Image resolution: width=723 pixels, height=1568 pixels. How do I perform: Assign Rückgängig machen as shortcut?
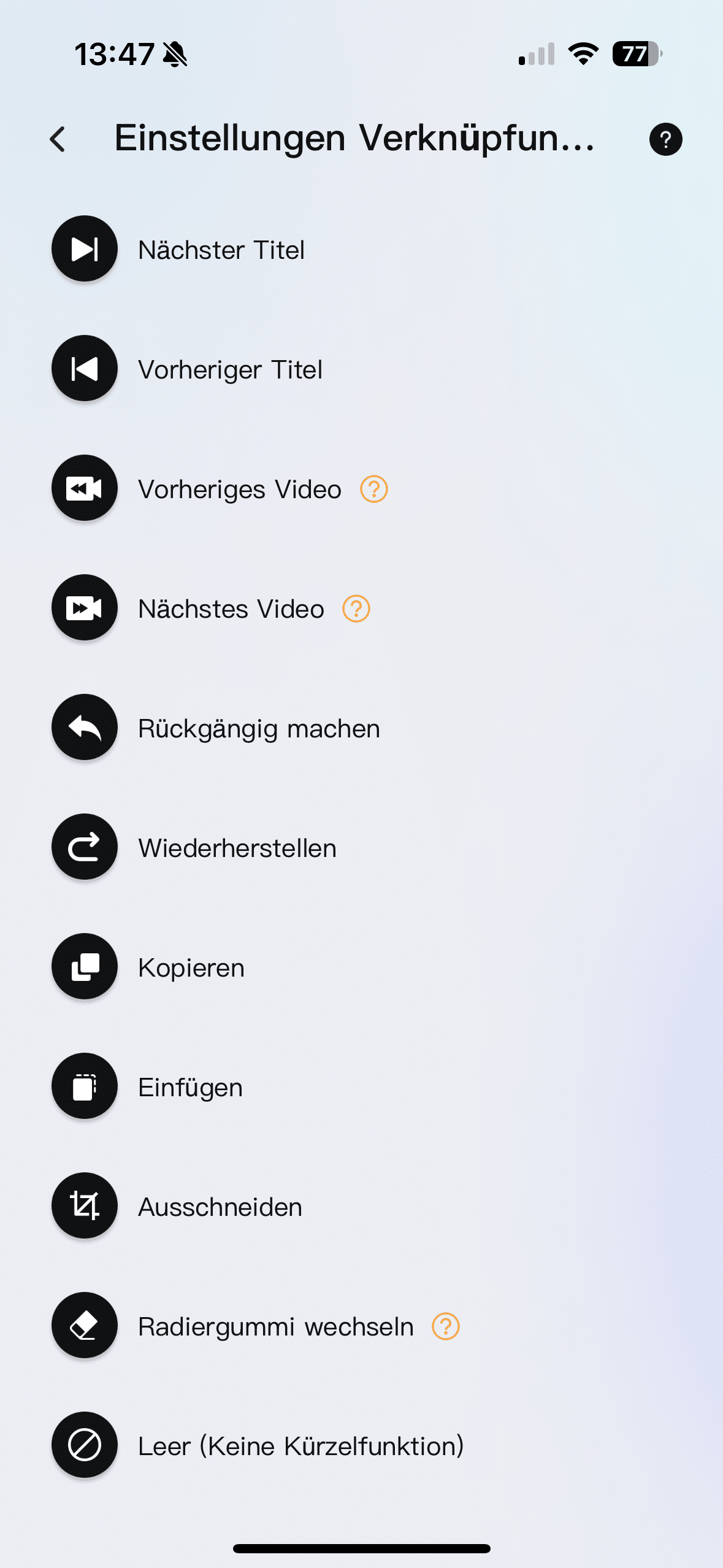[x=259, y=728]
